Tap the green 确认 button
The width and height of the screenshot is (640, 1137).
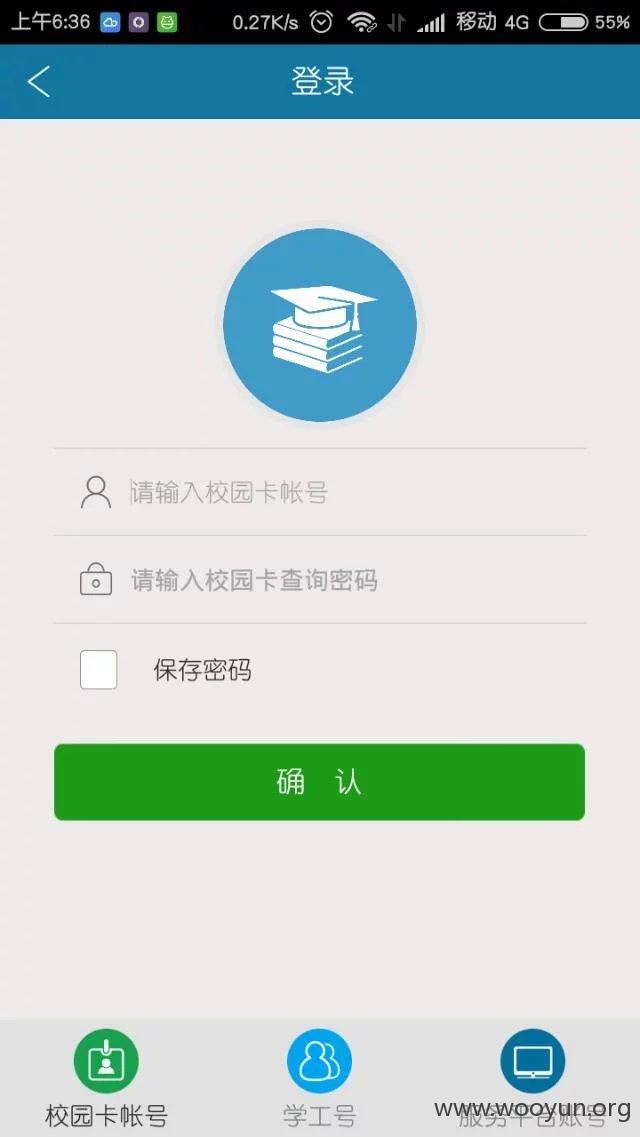click(320, 782)
